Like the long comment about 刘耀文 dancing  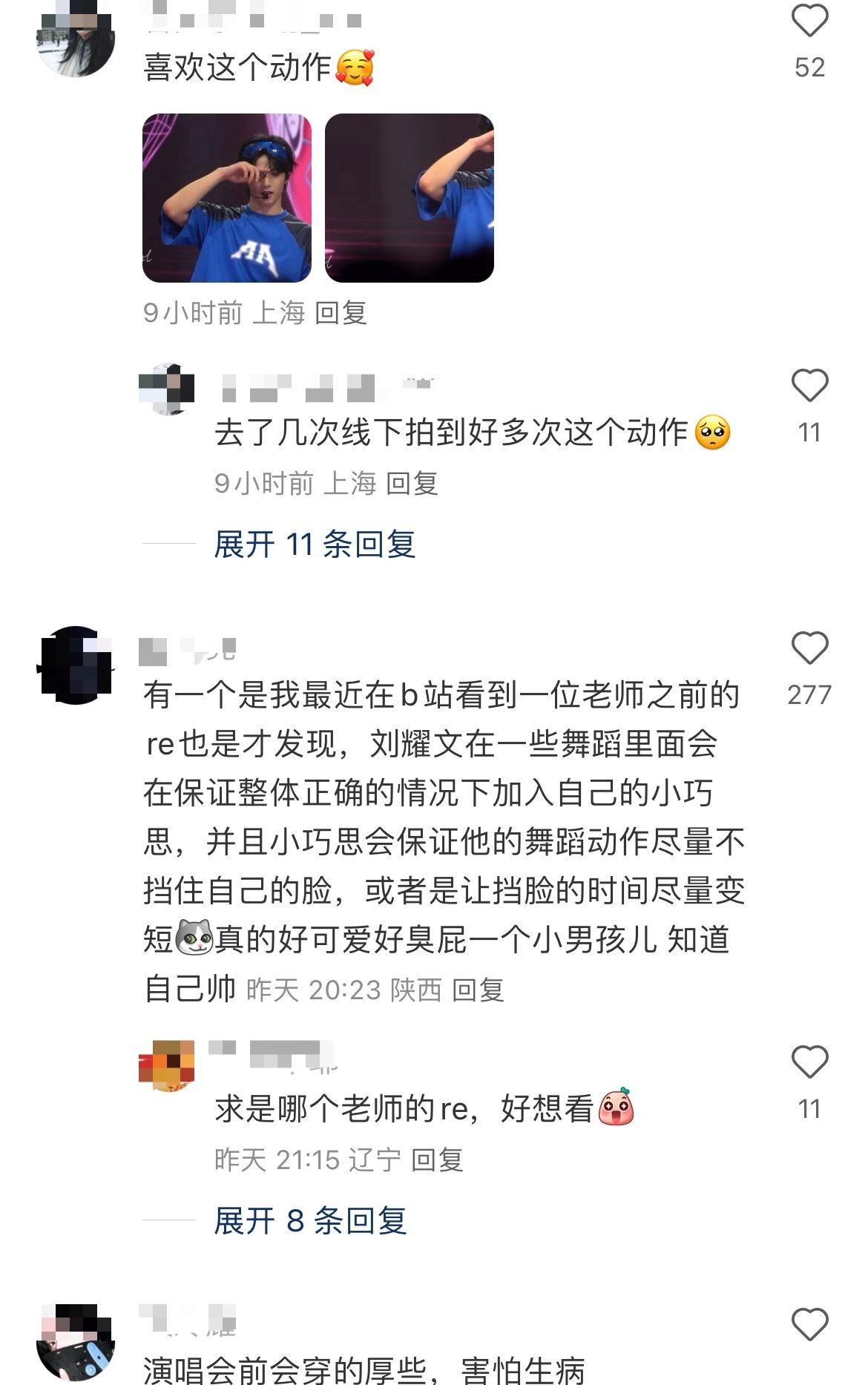(x=809, y=648)
